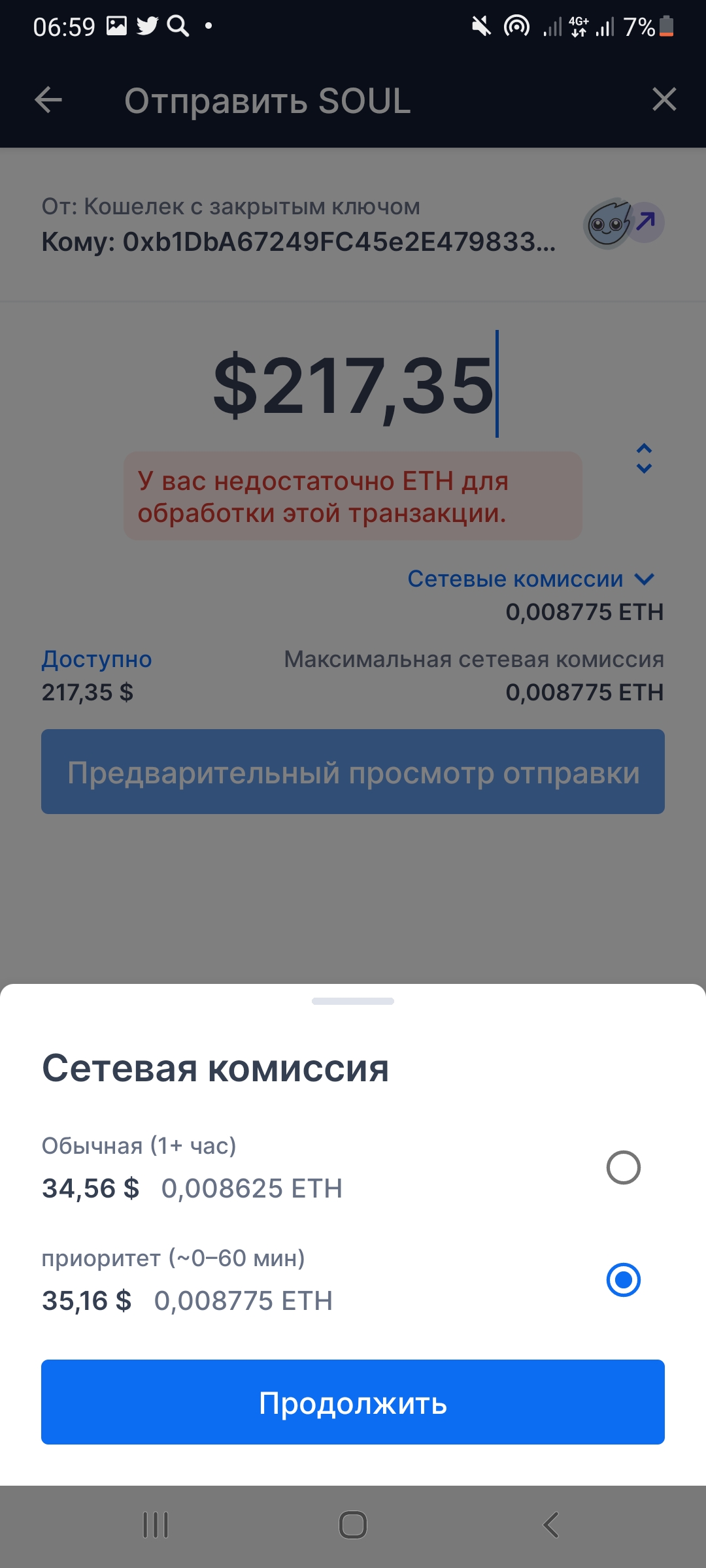
Task: Tap the down arrow below the currency toggle
Action: [644, 470]
